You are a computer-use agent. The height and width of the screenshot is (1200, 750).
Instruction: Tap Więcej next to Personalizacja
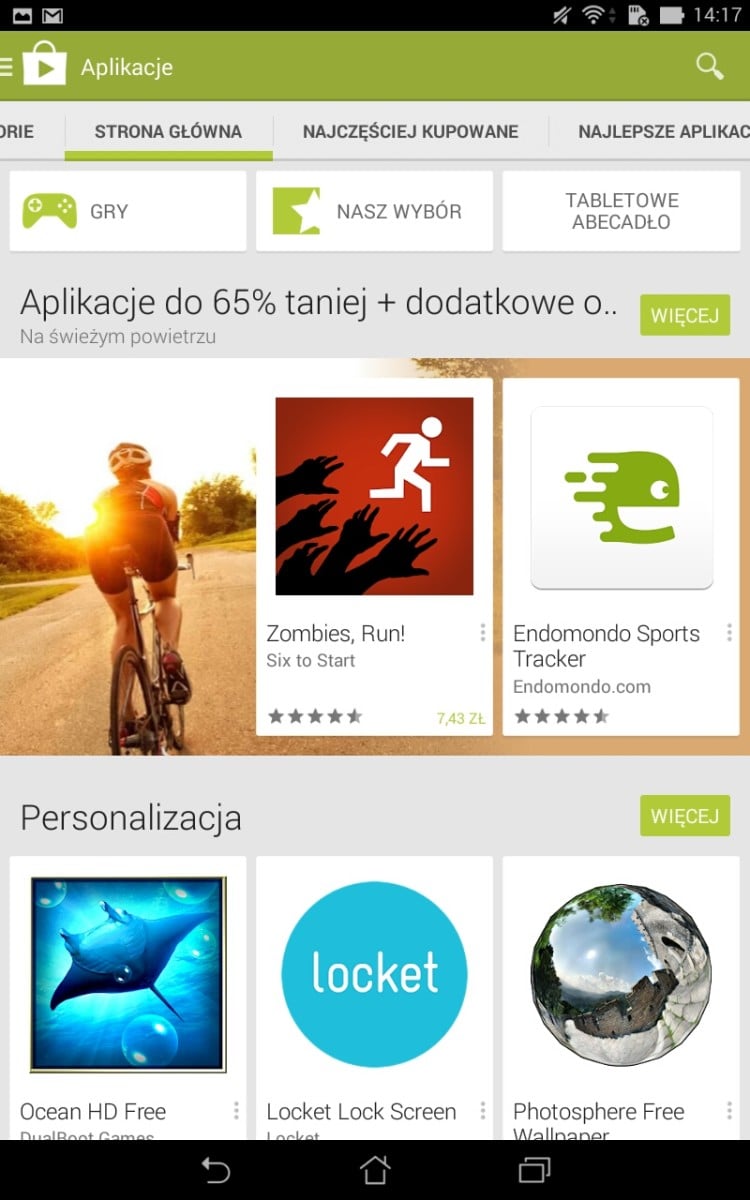point(685,815)
